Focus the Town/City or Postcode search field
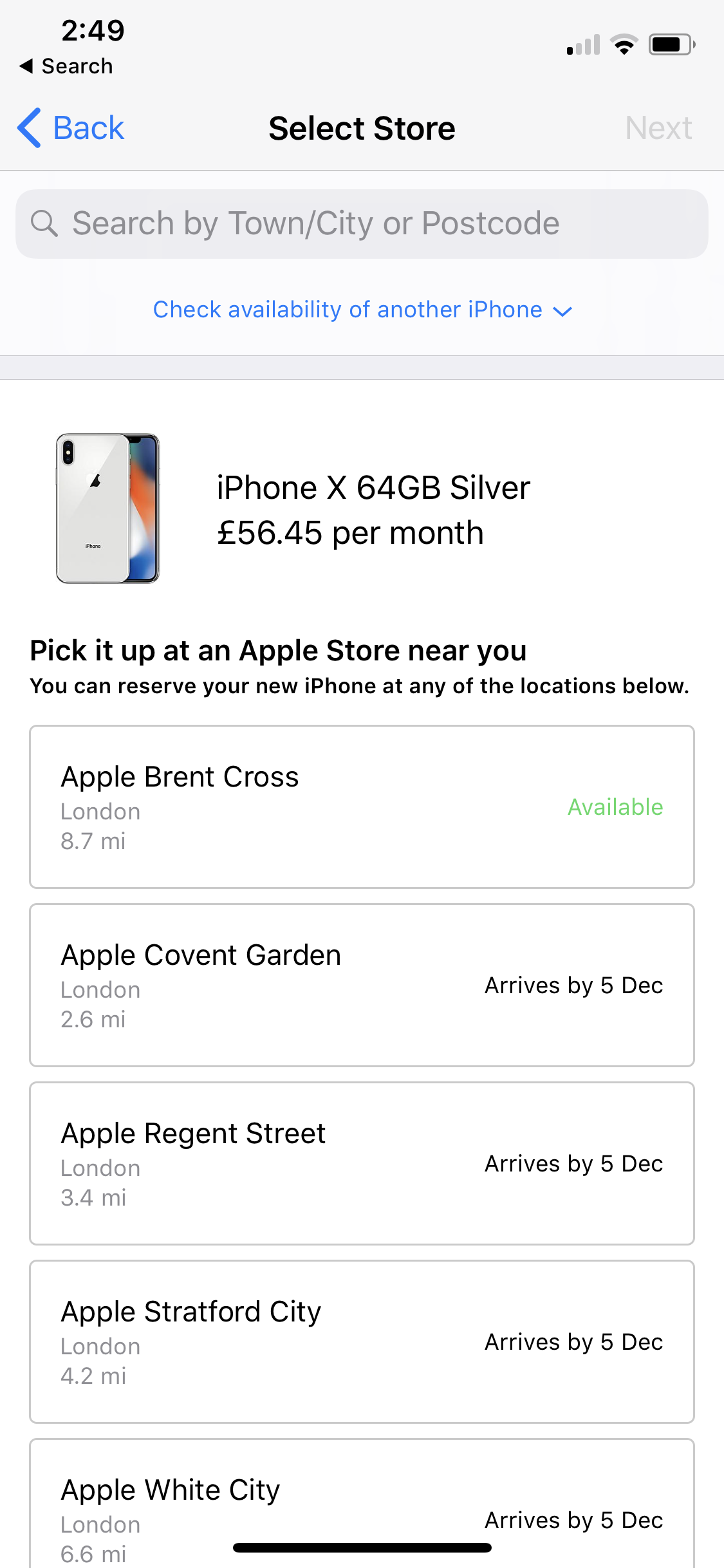The height and width of the screenshot is (1568, 724). 362,224
